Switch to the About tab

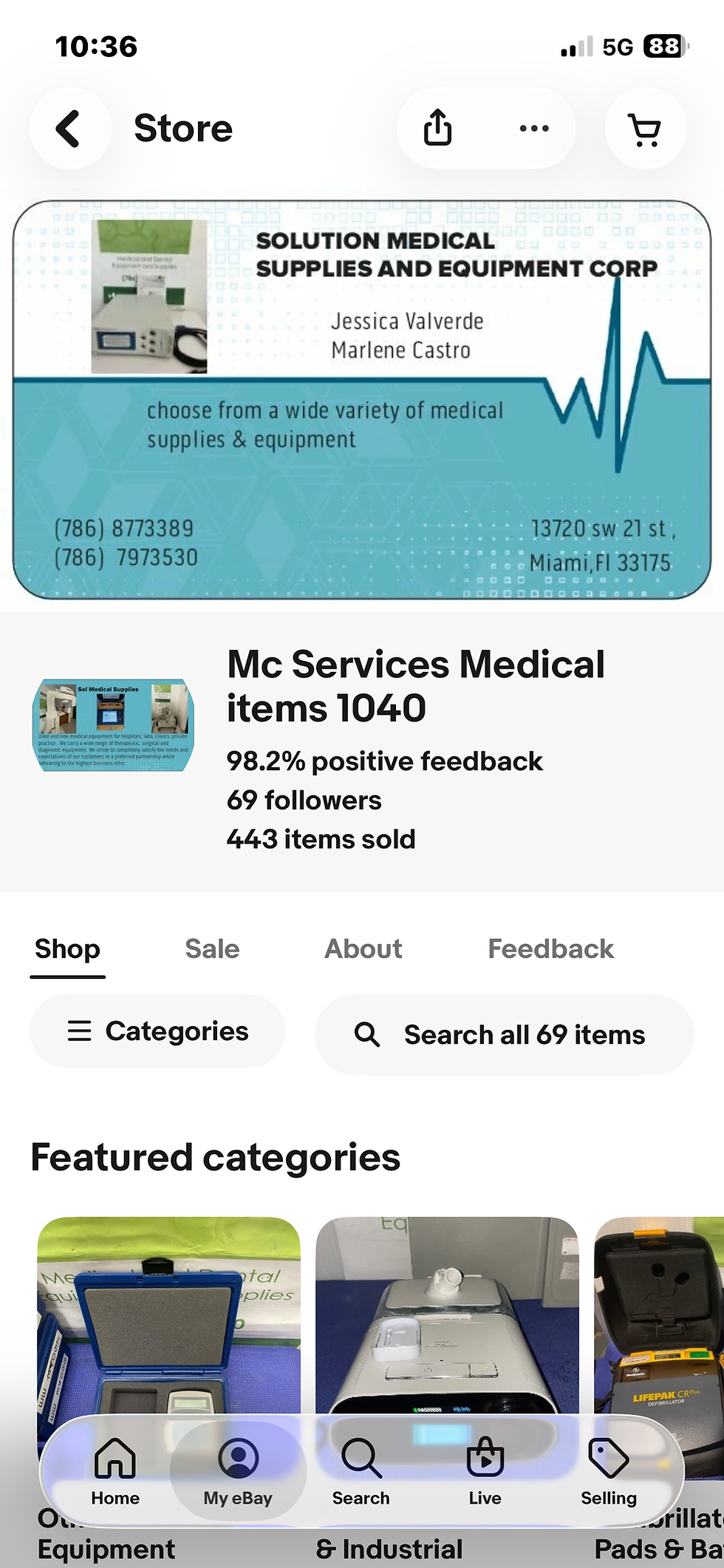coord(363,948)
